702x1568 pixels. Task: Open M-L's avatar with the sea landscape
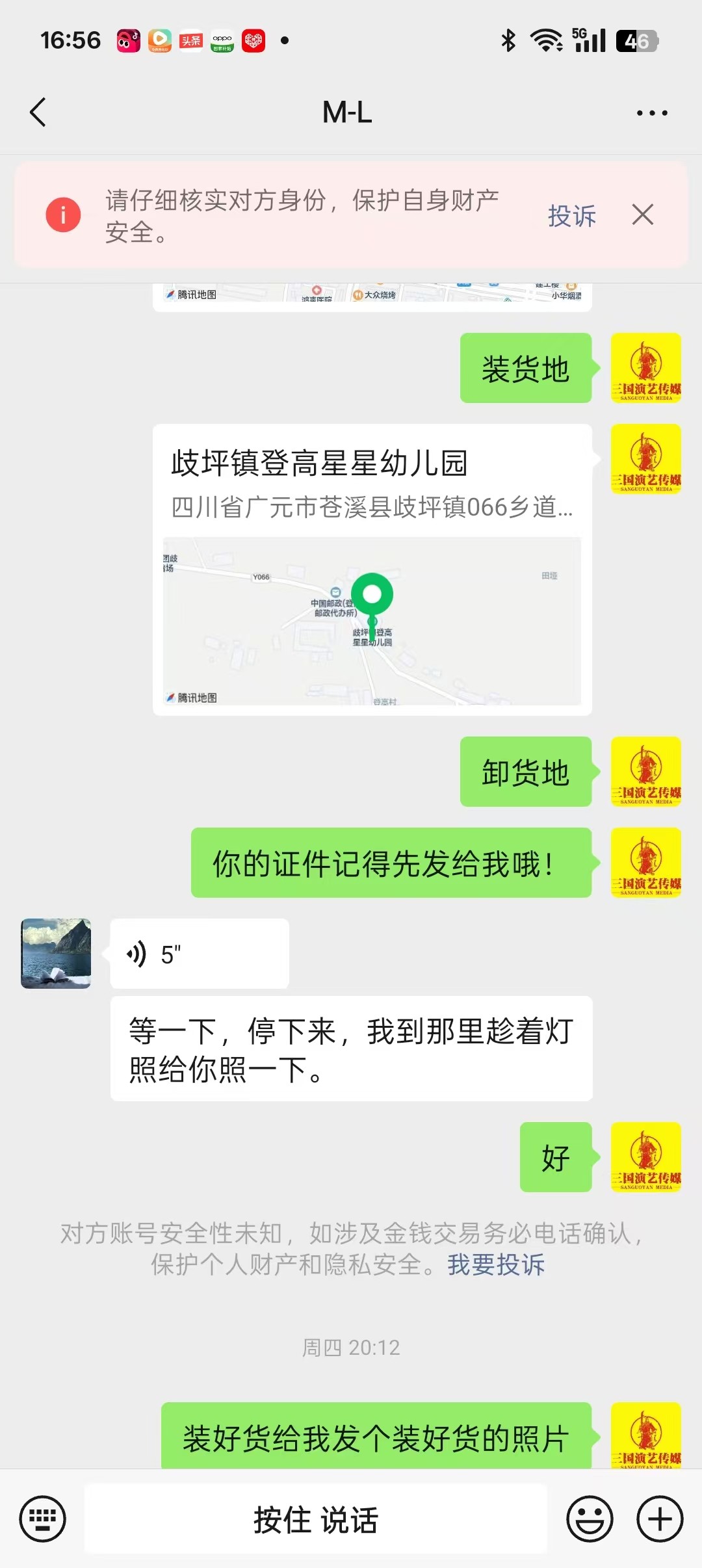tap(56, 954)
